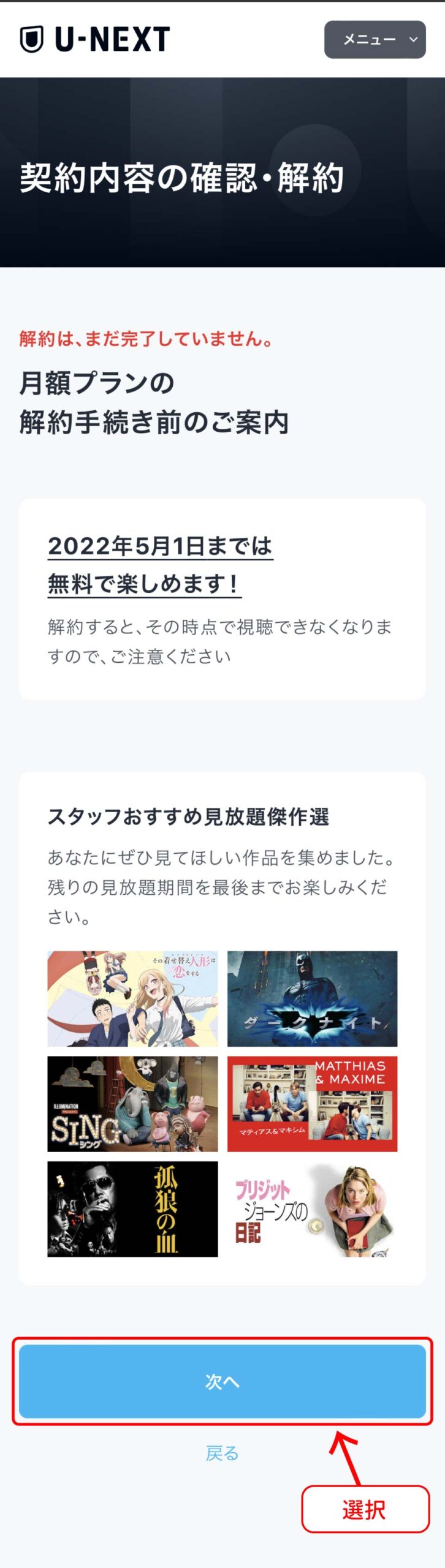Open the 孤狼の血 movie tile

132,1208
